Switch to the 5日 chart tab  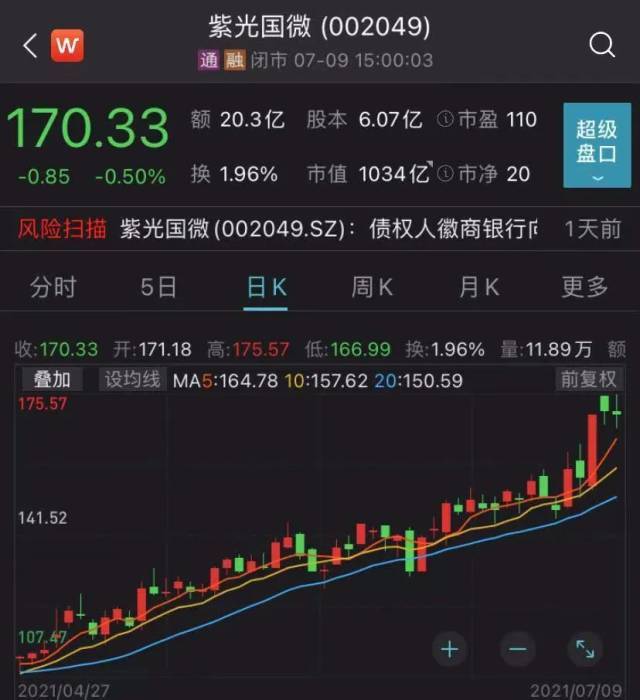(x=159, y=288)
